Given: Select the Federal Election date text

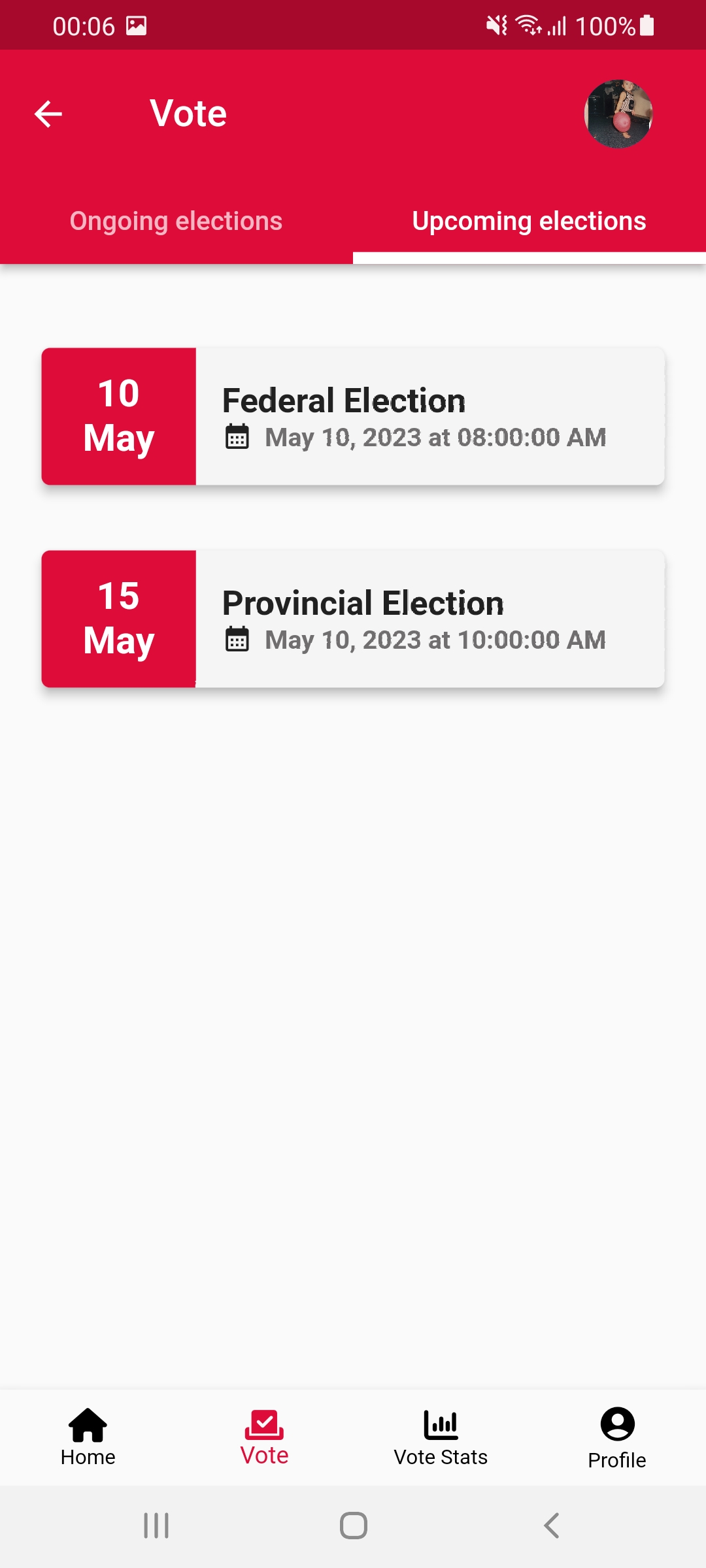Looking at the screenshot, I should coord(435,438).
